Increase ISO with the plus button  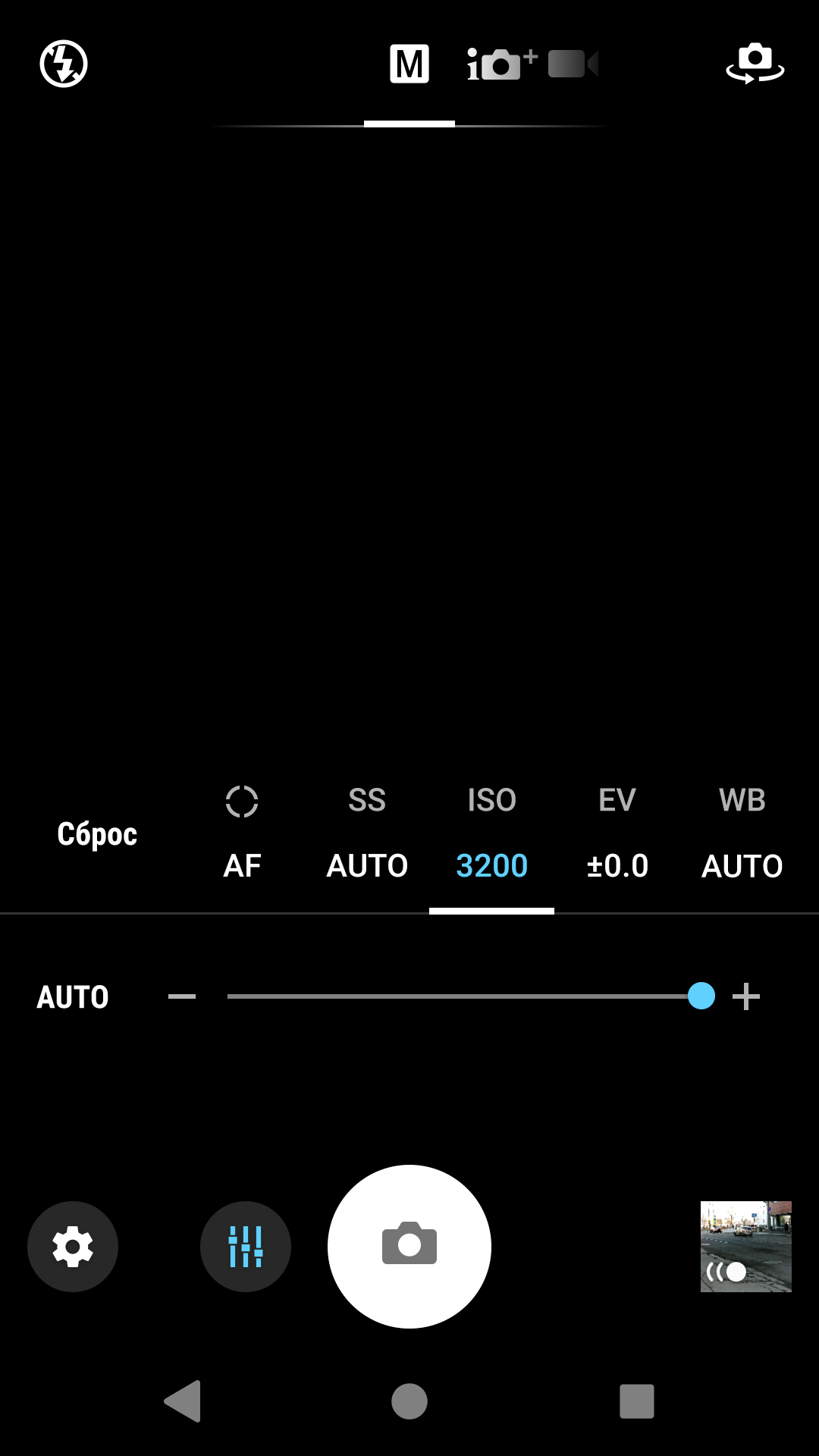tap(746, 996)
